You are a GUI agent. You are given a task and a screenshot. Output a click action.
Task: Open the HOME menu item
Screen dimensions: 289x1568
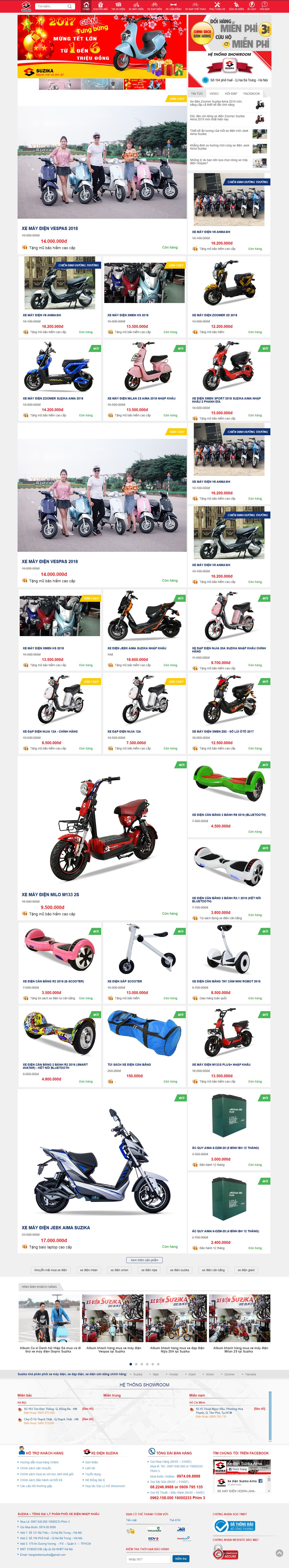86,6
